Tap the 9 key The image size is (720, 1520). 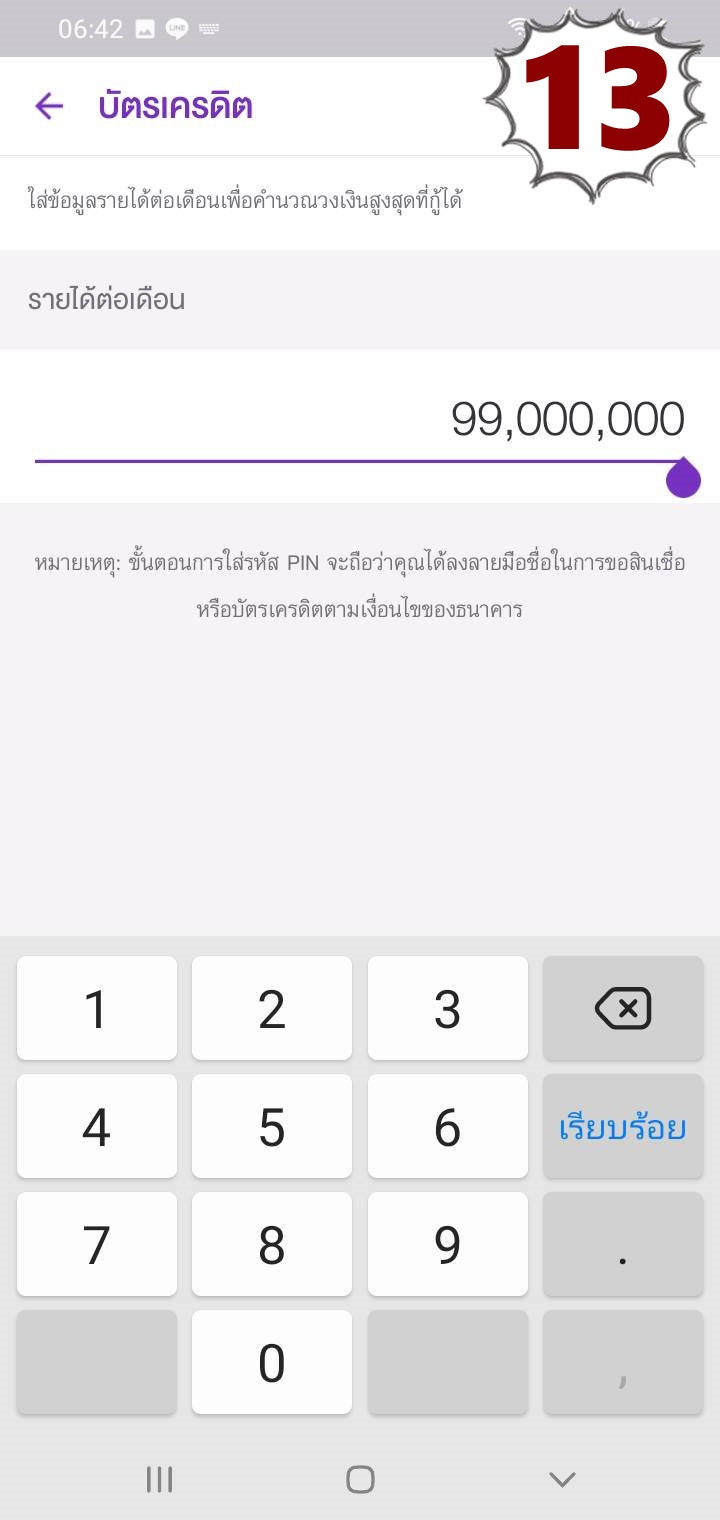pyautogui.click(x=447, y=1245)
